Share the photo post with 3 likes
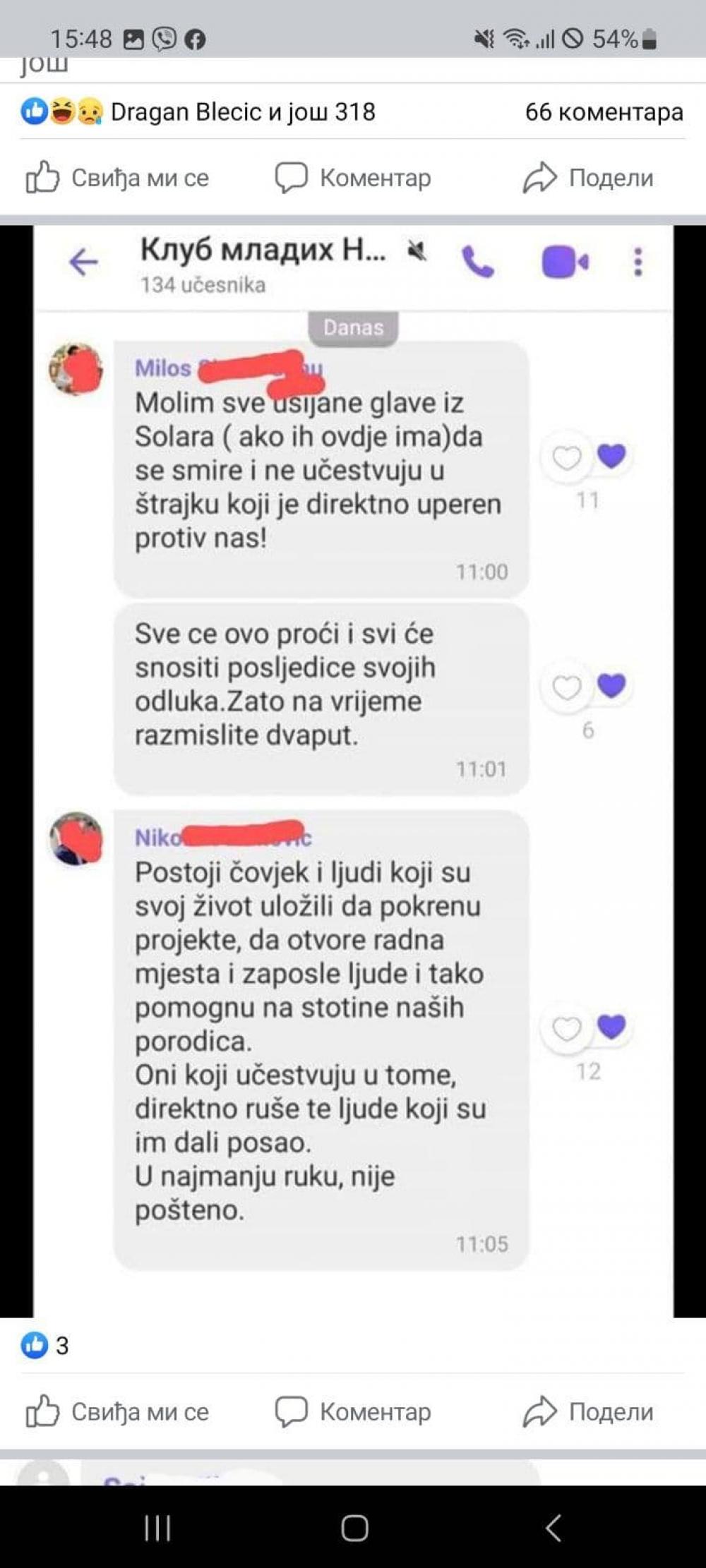The height and width of the screenshot is (1568, 706). (x=588, y=1412)
